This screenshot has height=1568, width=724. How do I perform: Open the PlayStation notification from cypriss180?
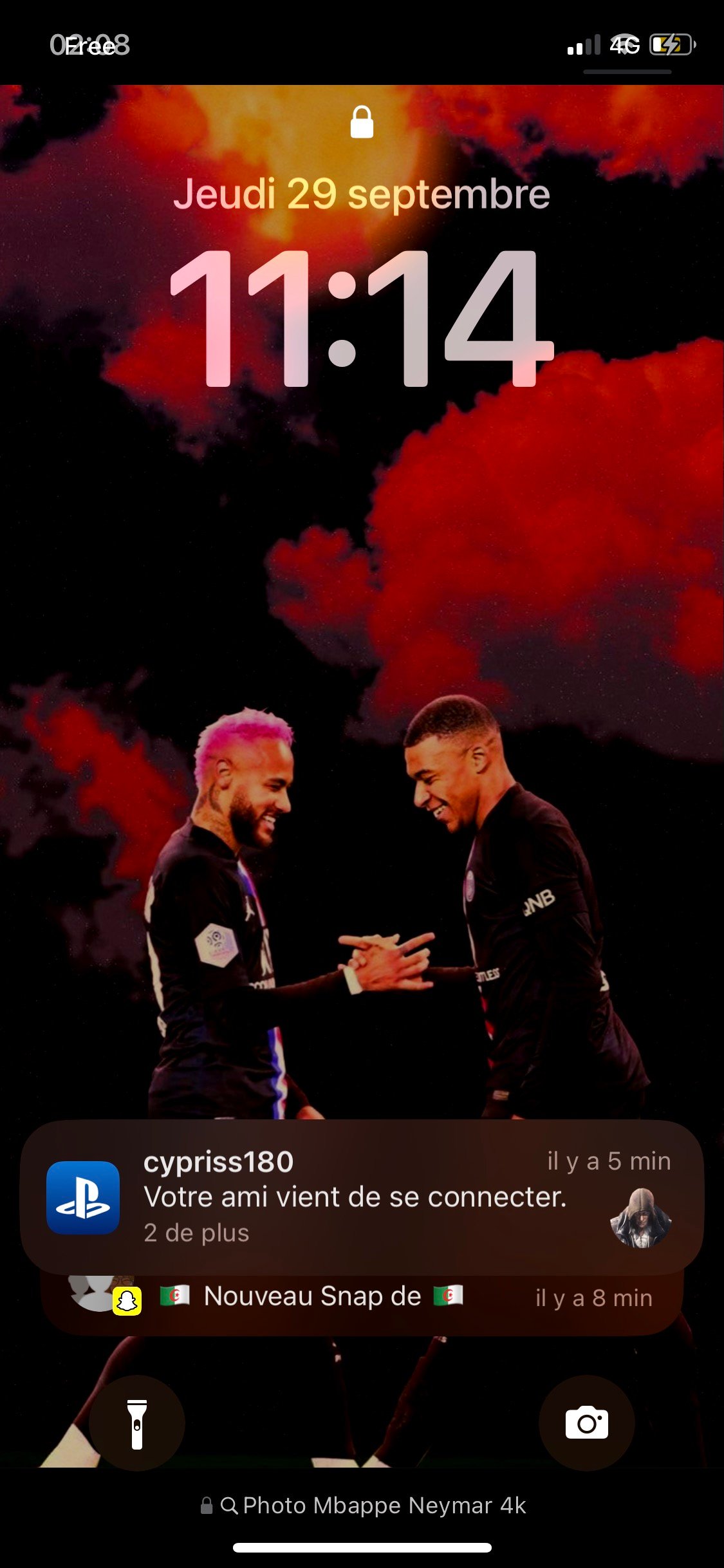(x=360, y=1197)
